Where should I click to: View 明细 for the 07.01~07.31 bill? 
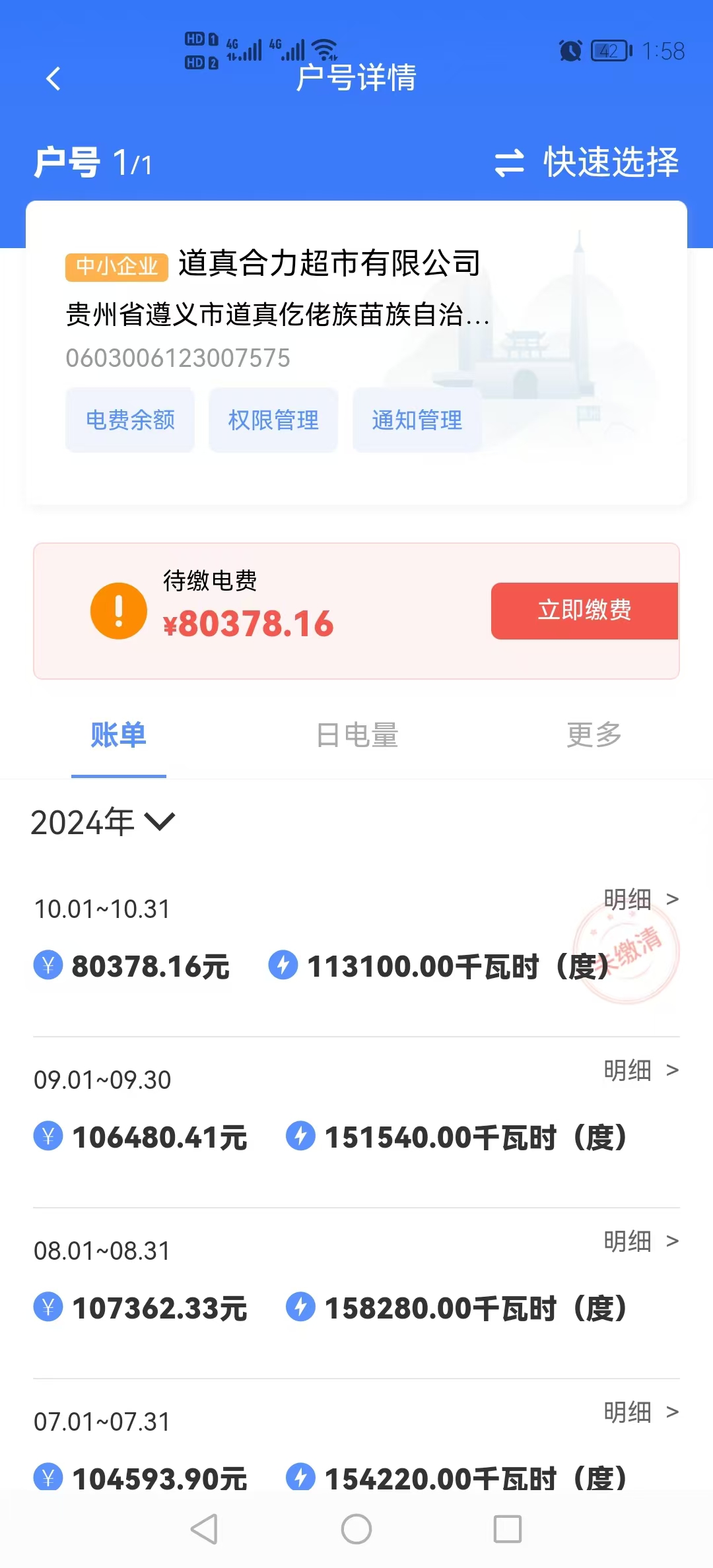click(640, 1412)
